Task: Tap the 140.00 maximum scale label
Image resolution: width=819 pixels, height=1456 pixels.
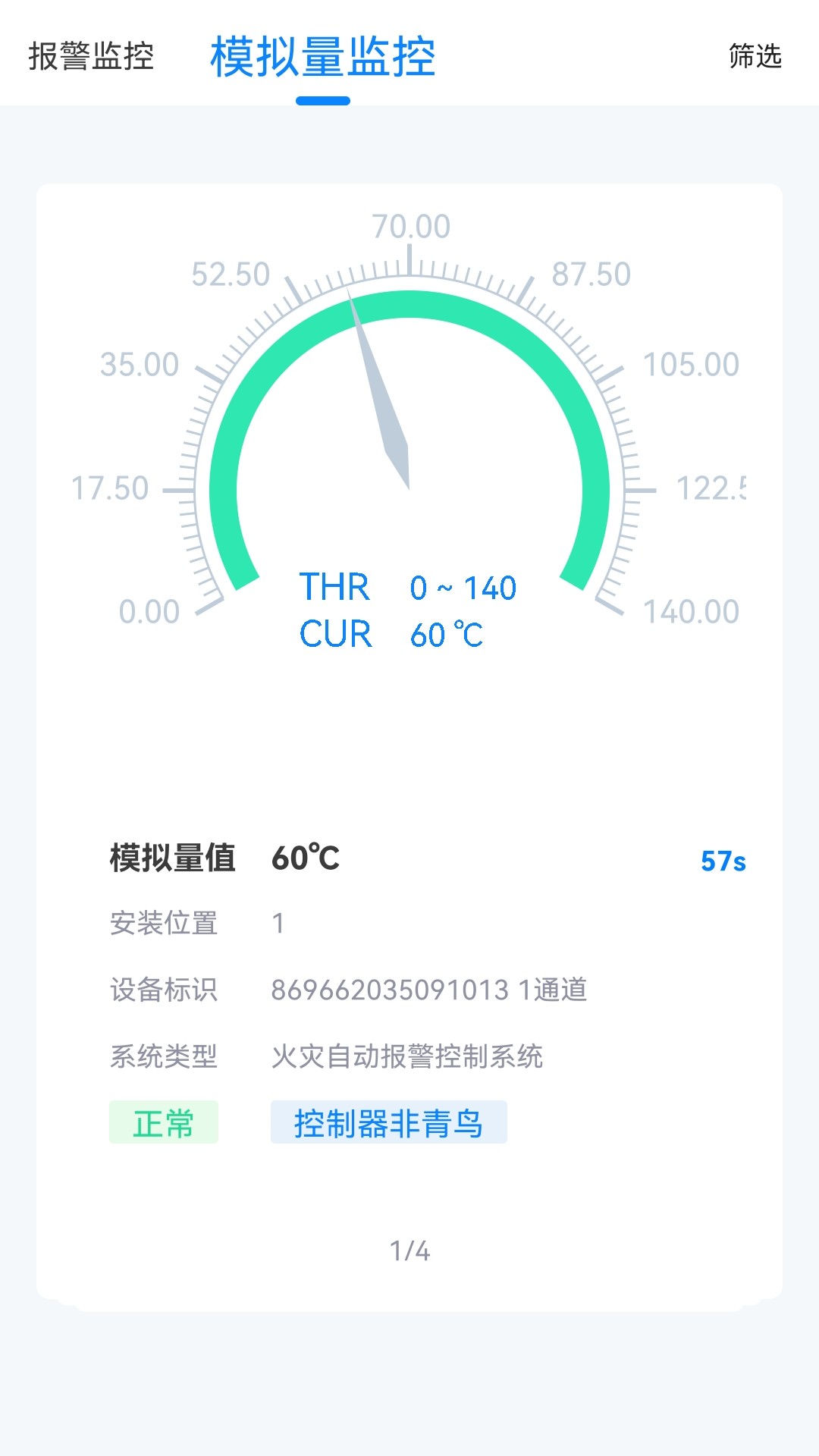Action: click(x=692, y=610)
